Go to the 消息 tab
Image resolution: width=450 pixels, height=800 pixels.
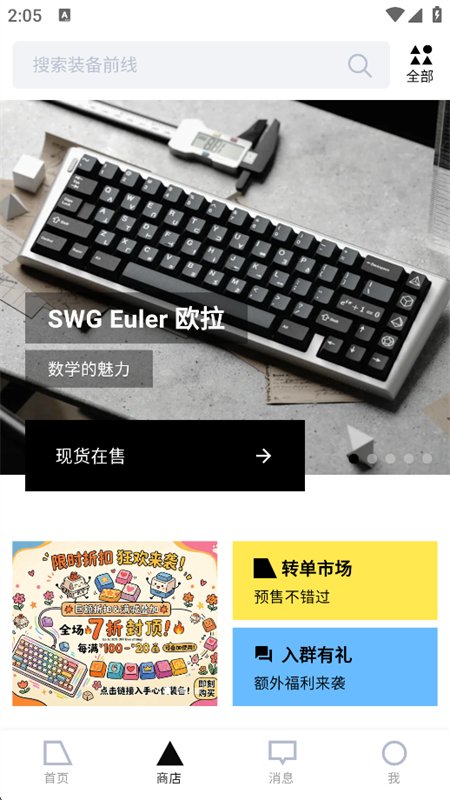pos(282,763)
